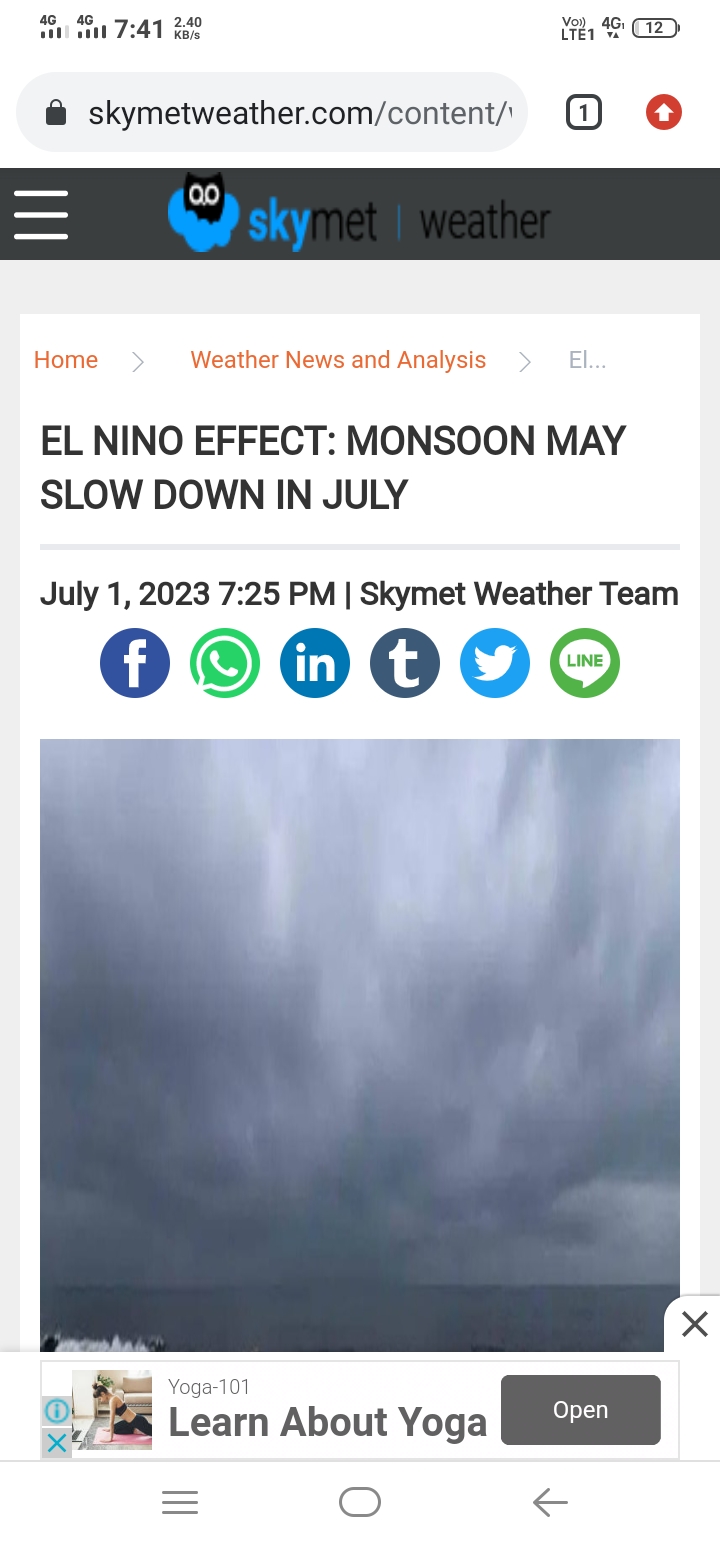The image size is (720, 1544).
Task: Share the article on LINE
Action: pyautogui.click(x=585, y=663)
